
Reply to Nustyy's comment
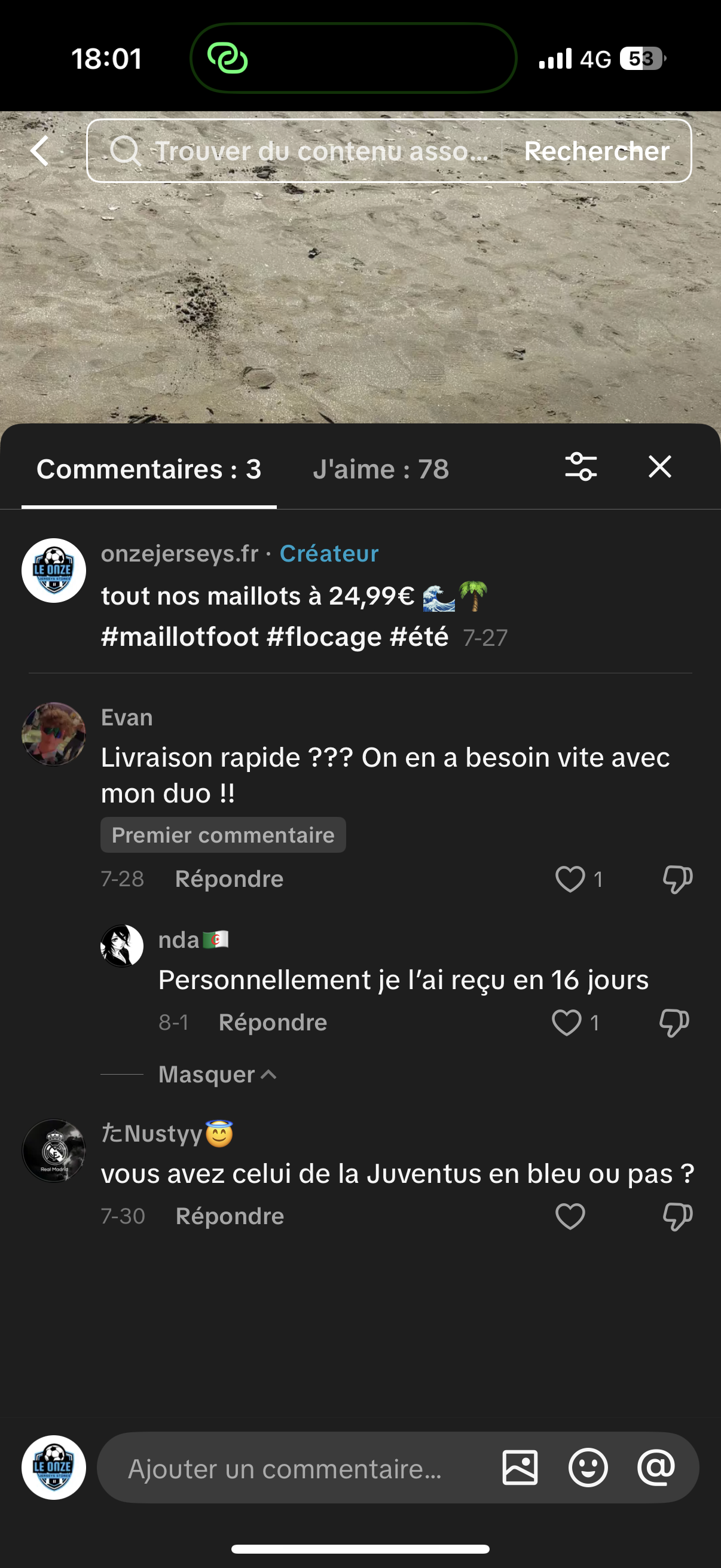[x=230, y=1216]
